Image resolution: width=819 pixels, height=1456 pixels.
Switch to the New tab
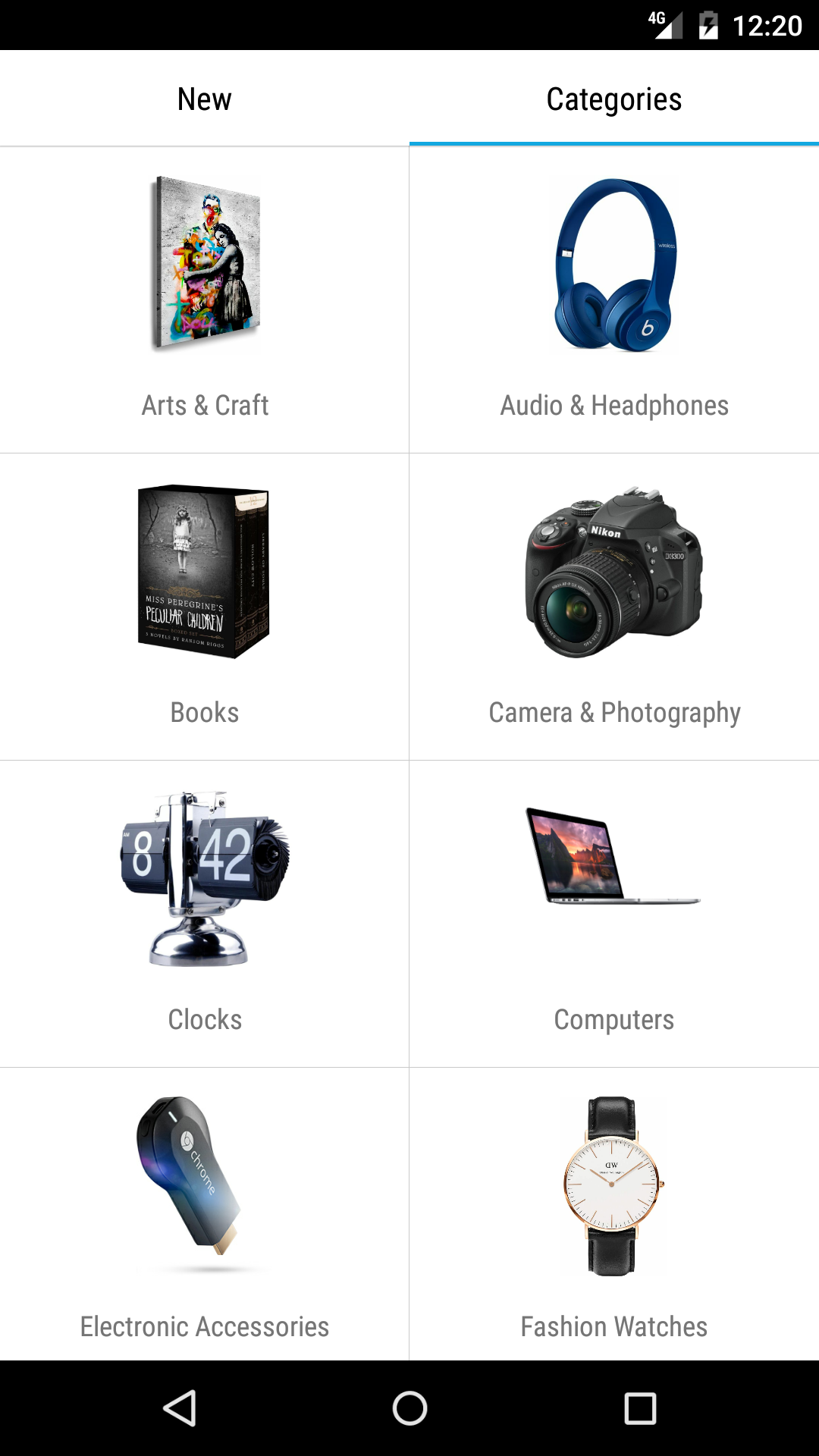pyautogui.click(x=204, y=99)
